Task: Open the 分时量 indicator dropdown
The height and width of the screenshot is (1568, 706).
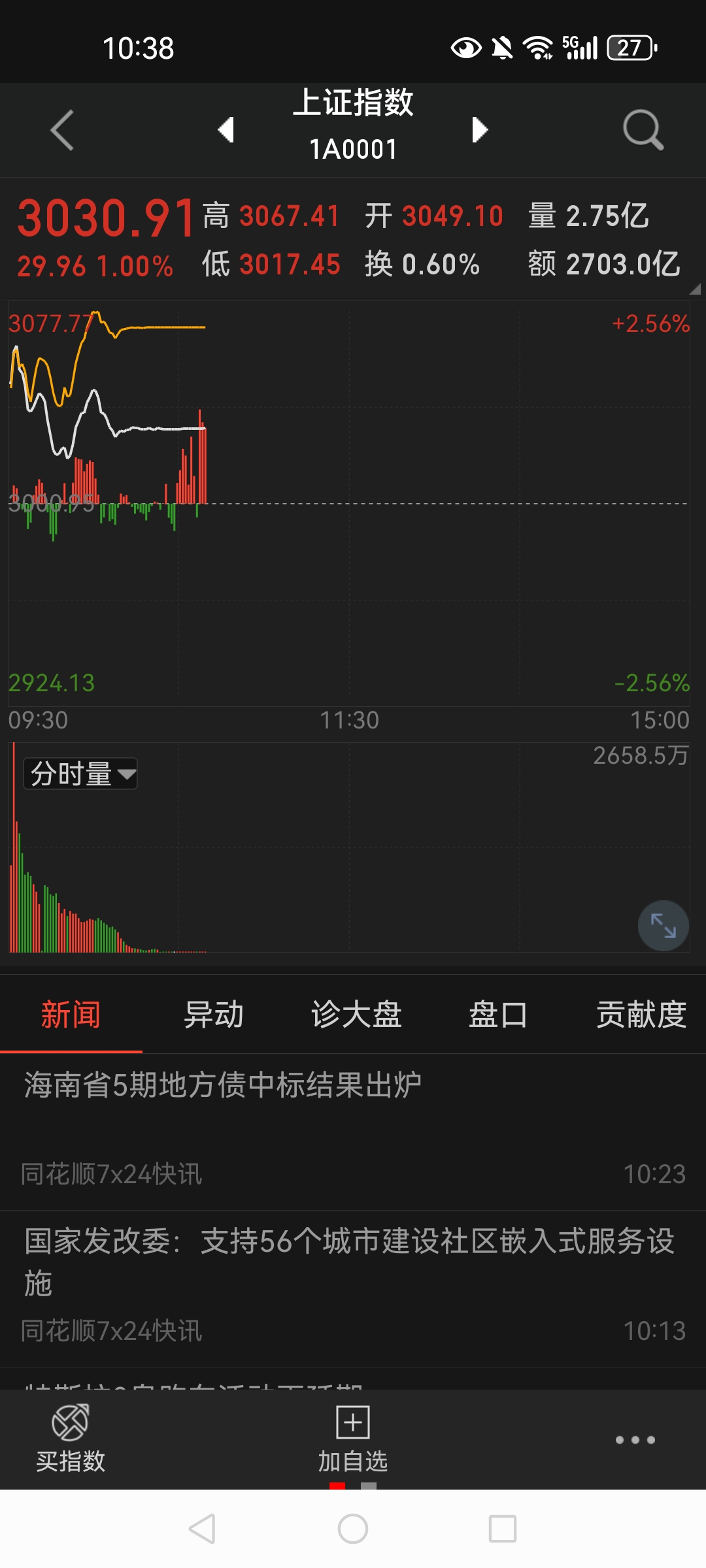Action: click(x=81, y=774)
